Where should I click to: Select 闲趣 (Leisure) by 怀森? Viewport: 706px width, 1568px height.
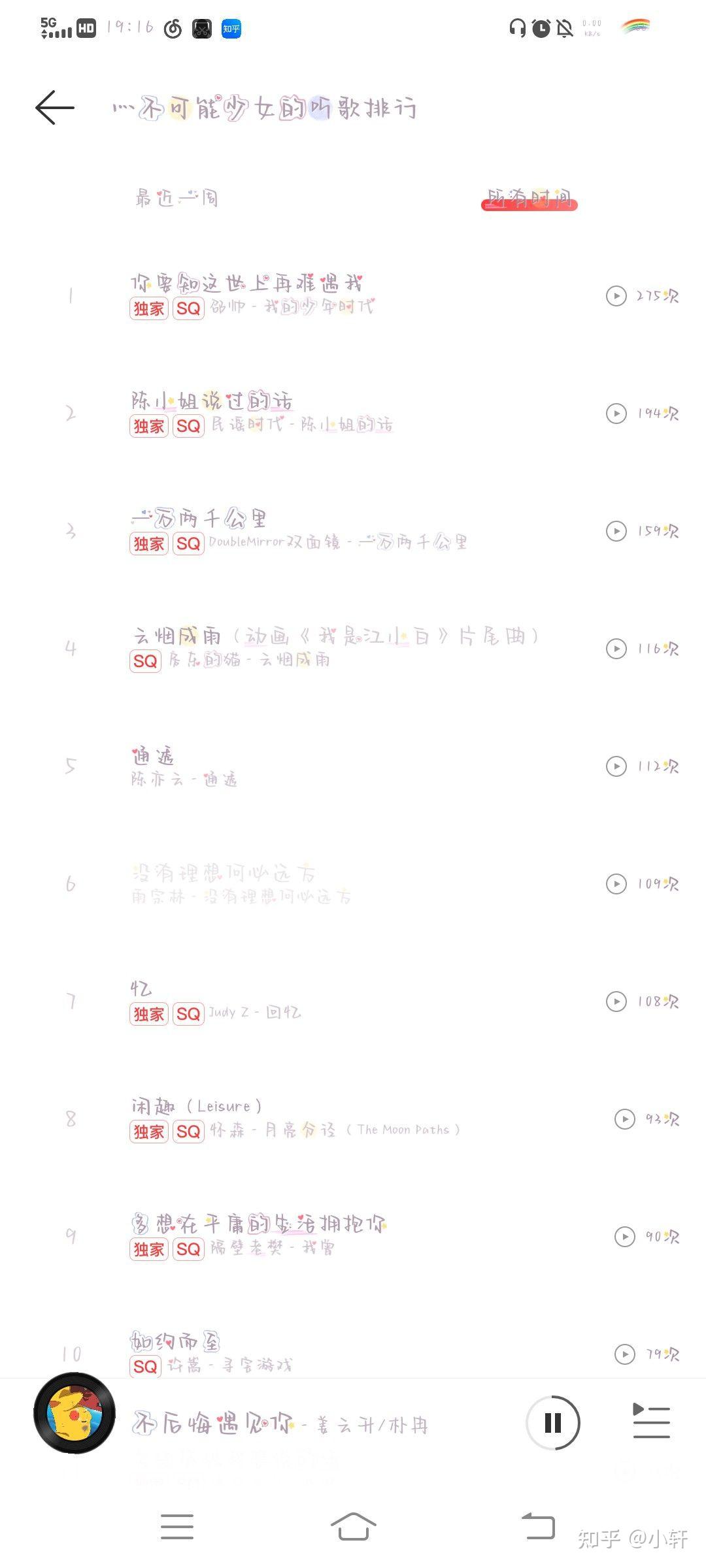(196, 1106)
